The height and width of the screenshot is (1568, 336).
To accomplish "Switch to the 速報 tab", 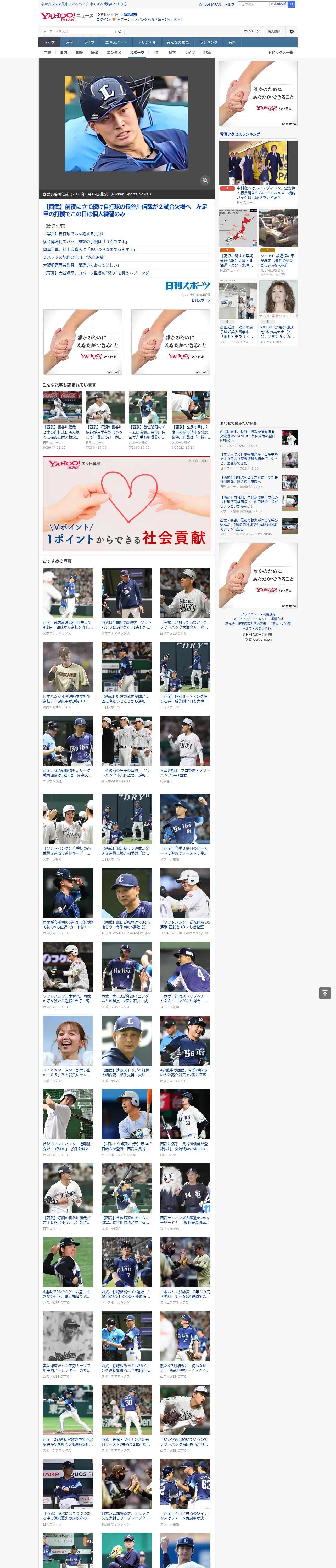I will [69, 43].
